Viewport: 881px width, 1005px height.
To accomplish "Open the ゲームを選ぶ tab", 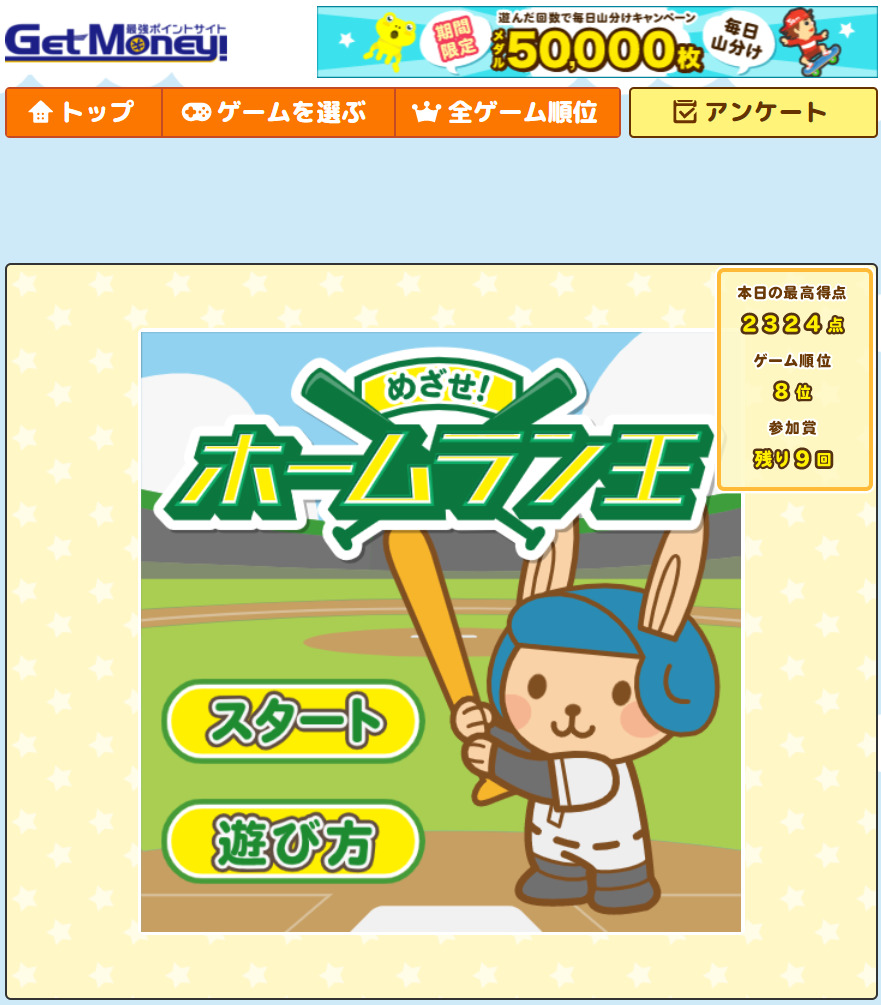I will click(x=277, y=112).
